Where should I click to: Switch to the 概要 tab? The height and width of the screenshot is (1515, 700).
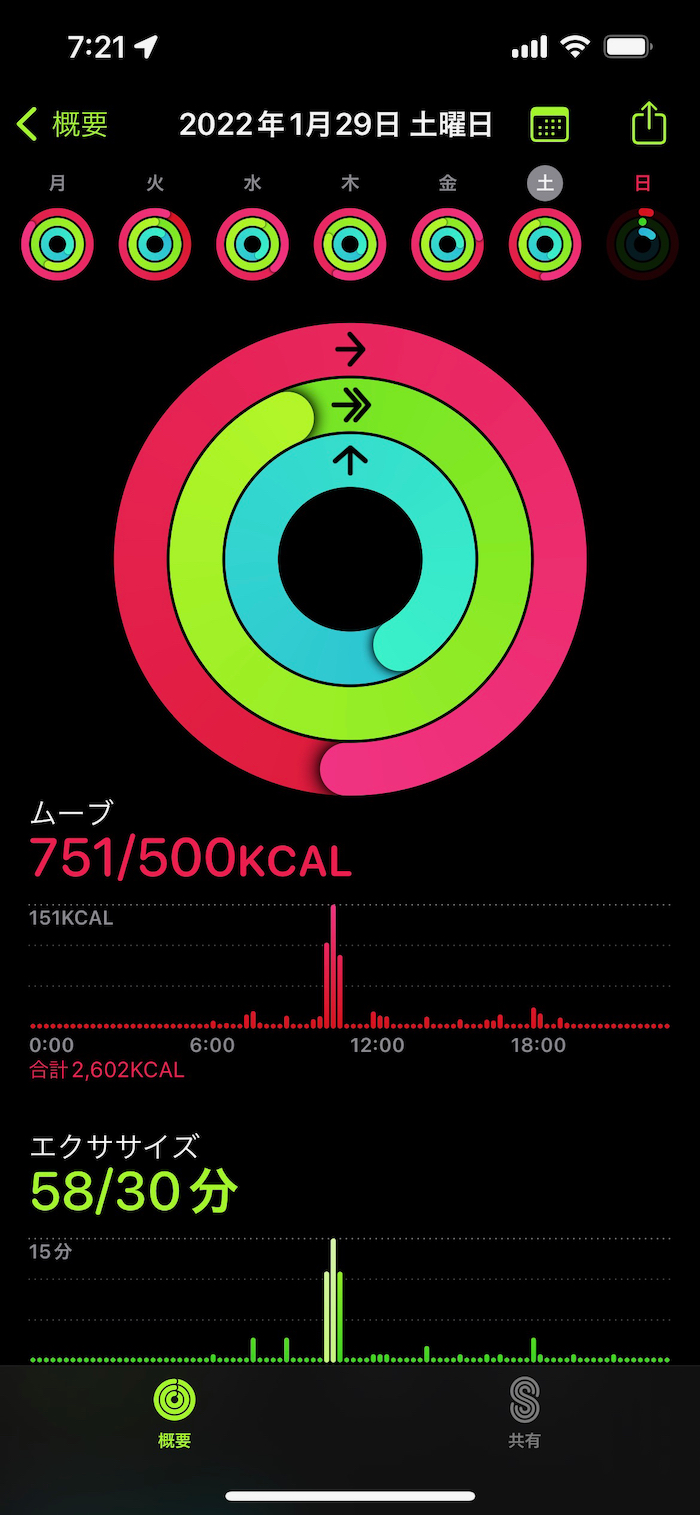pyautogui.click(x=174, y=1412)
